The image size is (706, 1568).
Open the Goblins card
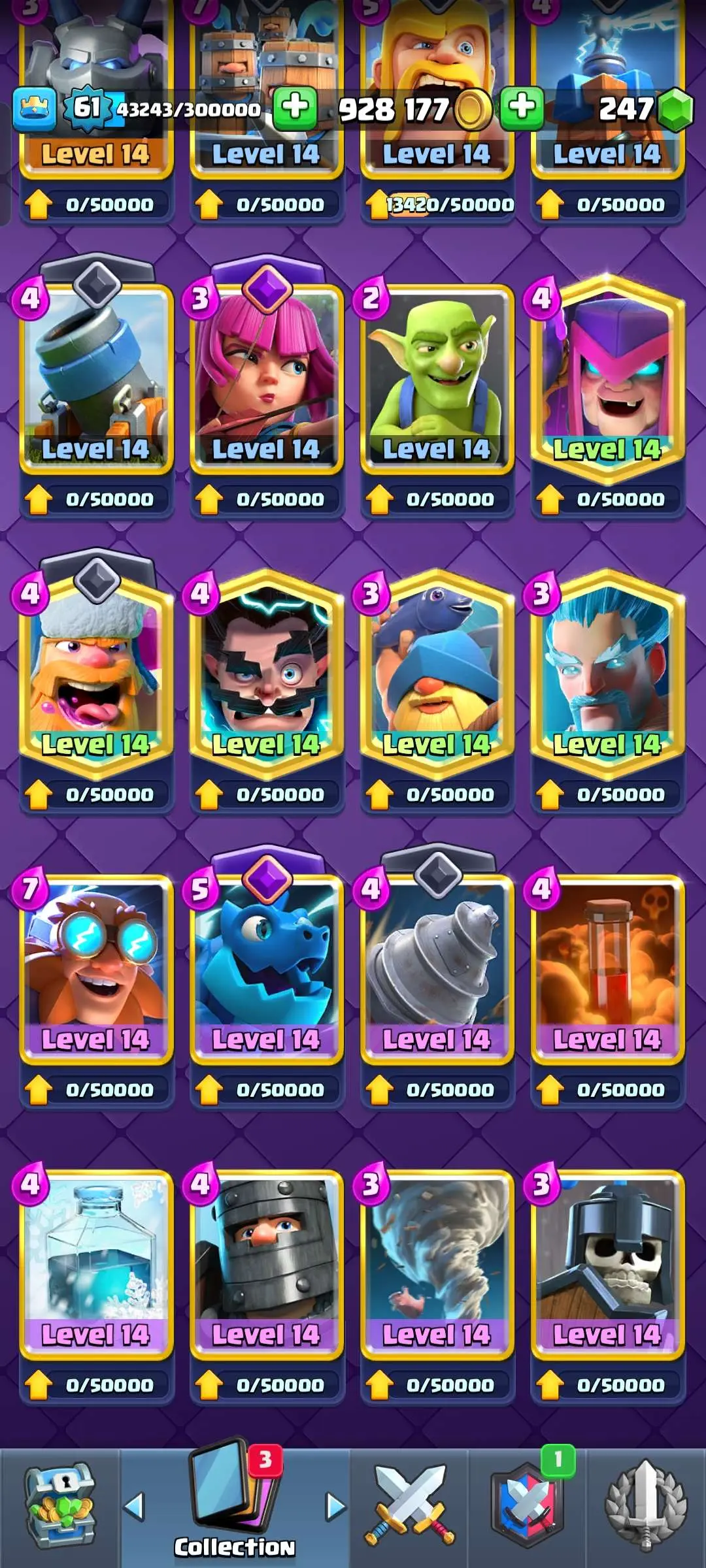pos(437,379)
